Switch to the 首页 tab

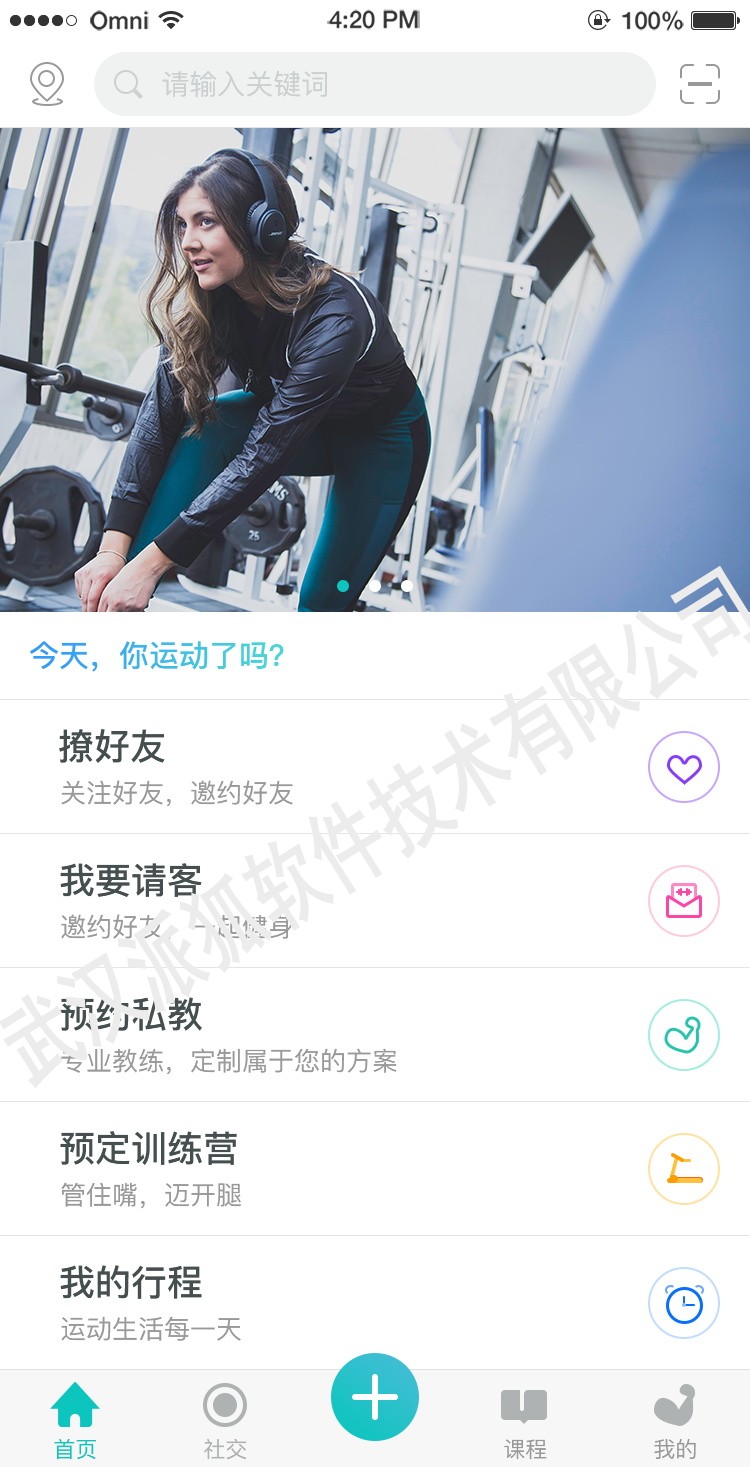(75, 1420)
